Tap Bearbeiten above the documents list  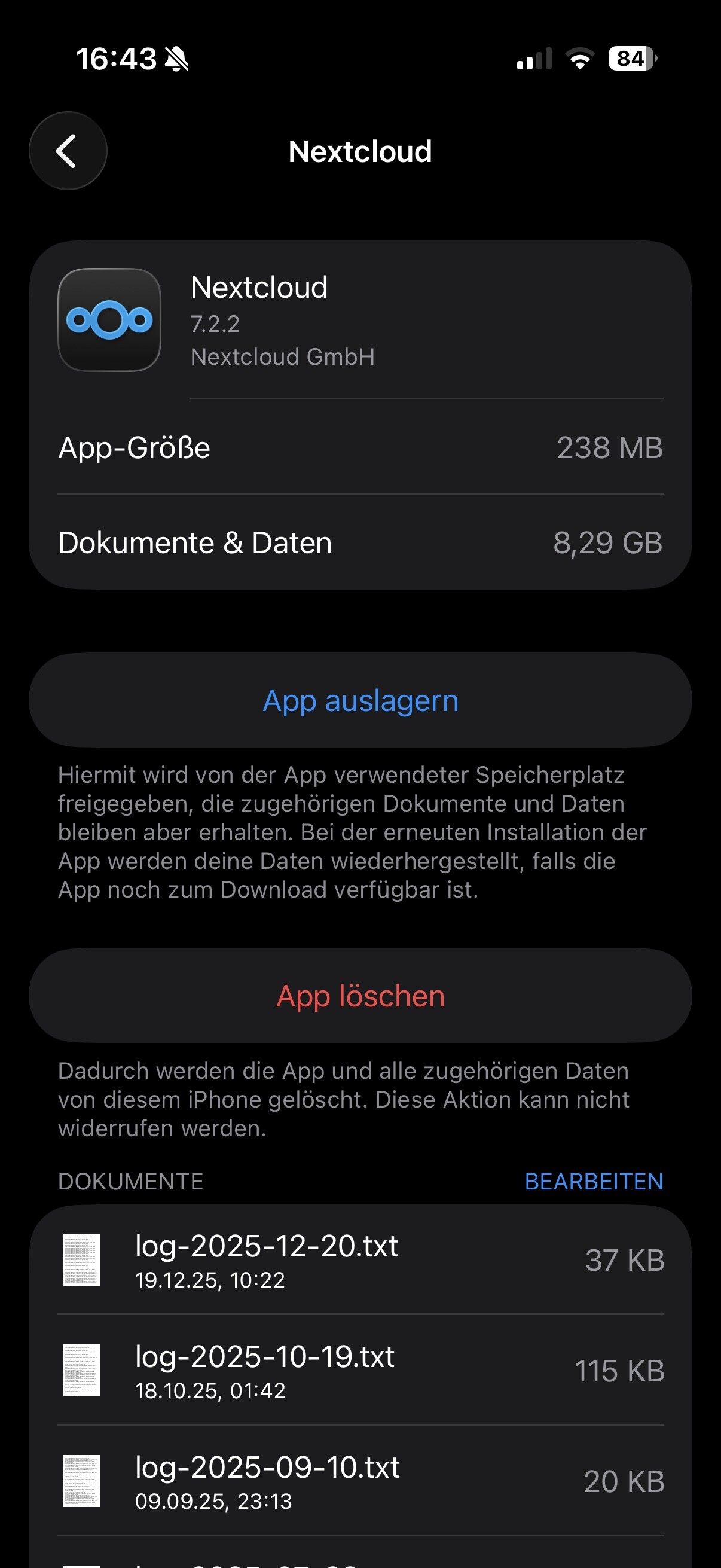[593, 1182]
